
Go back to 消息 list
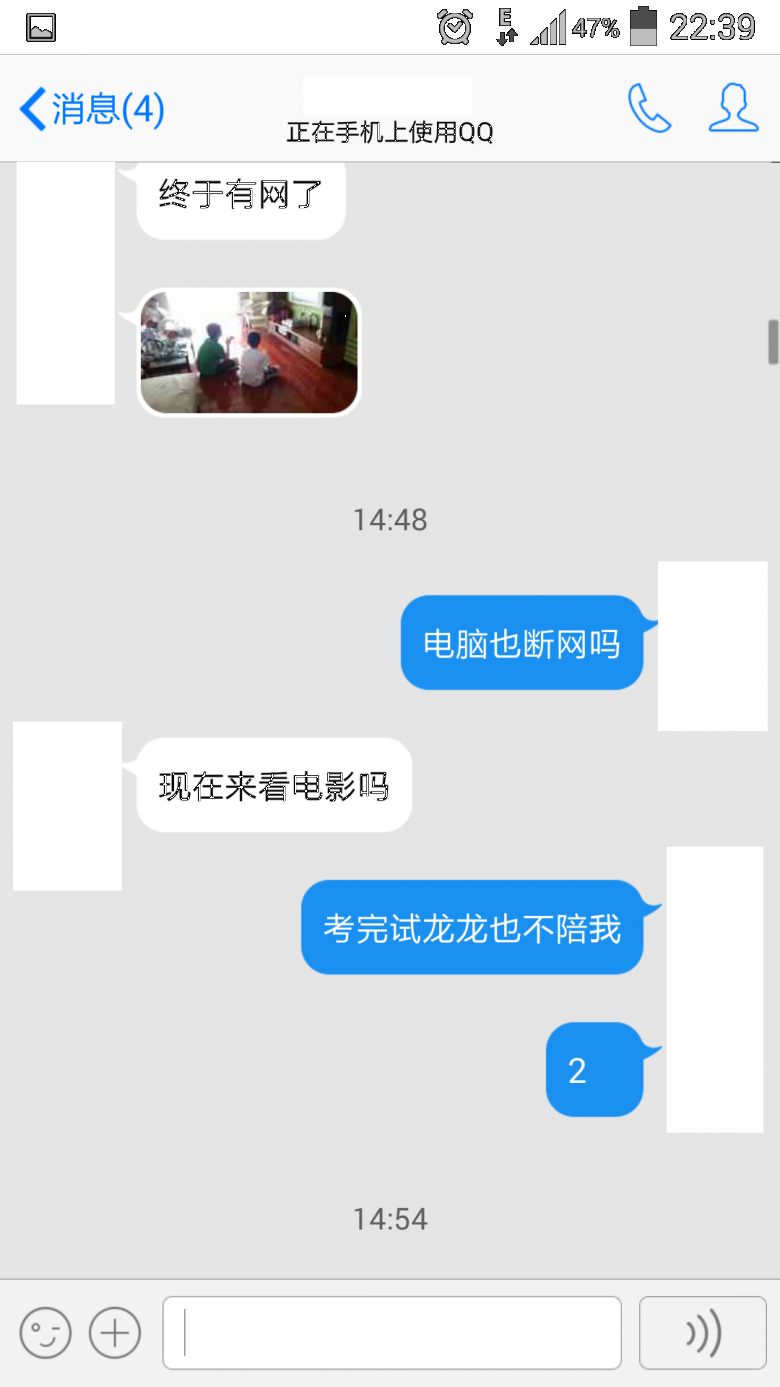pos(92,108)
